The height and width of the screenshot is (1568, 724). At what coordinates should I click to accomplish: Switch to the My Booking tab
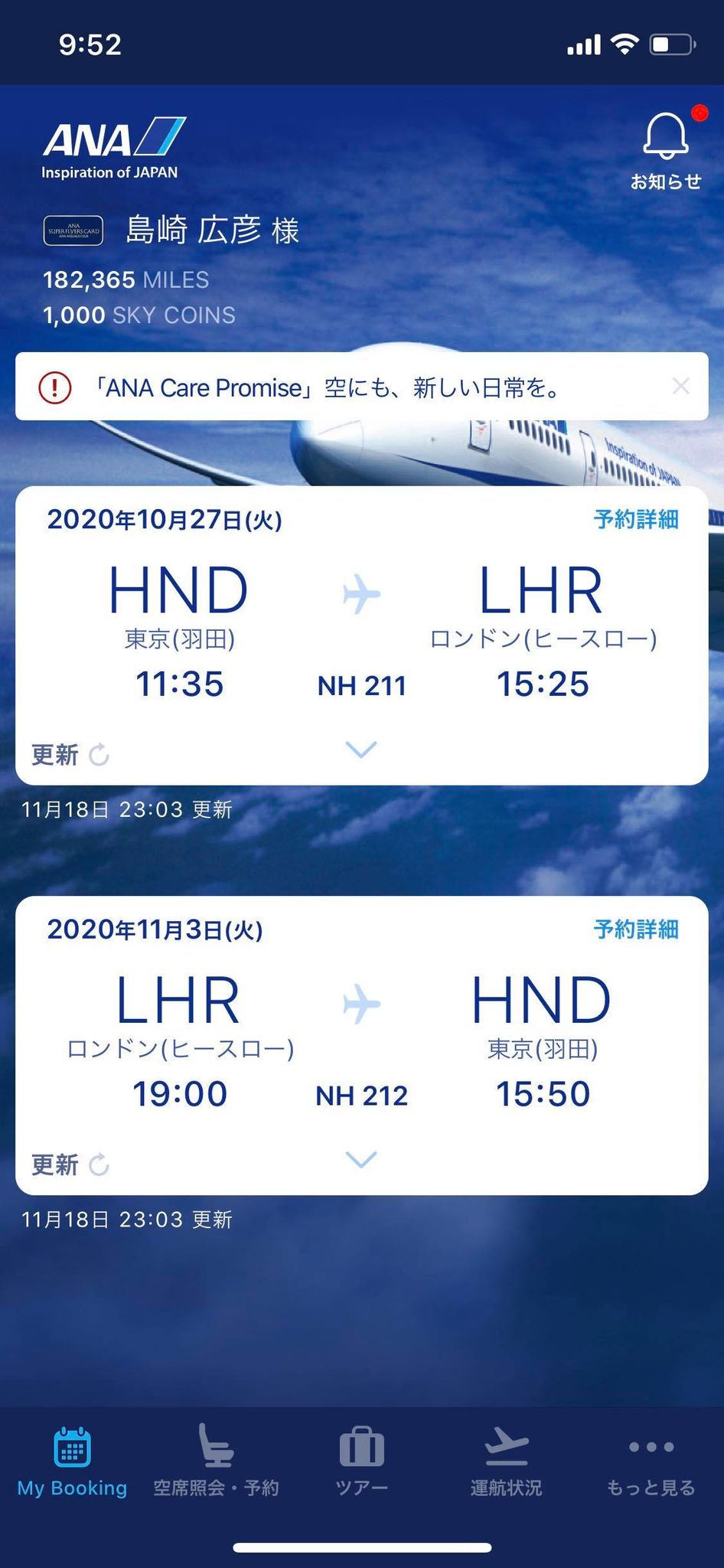click(x=72, y=1462)
